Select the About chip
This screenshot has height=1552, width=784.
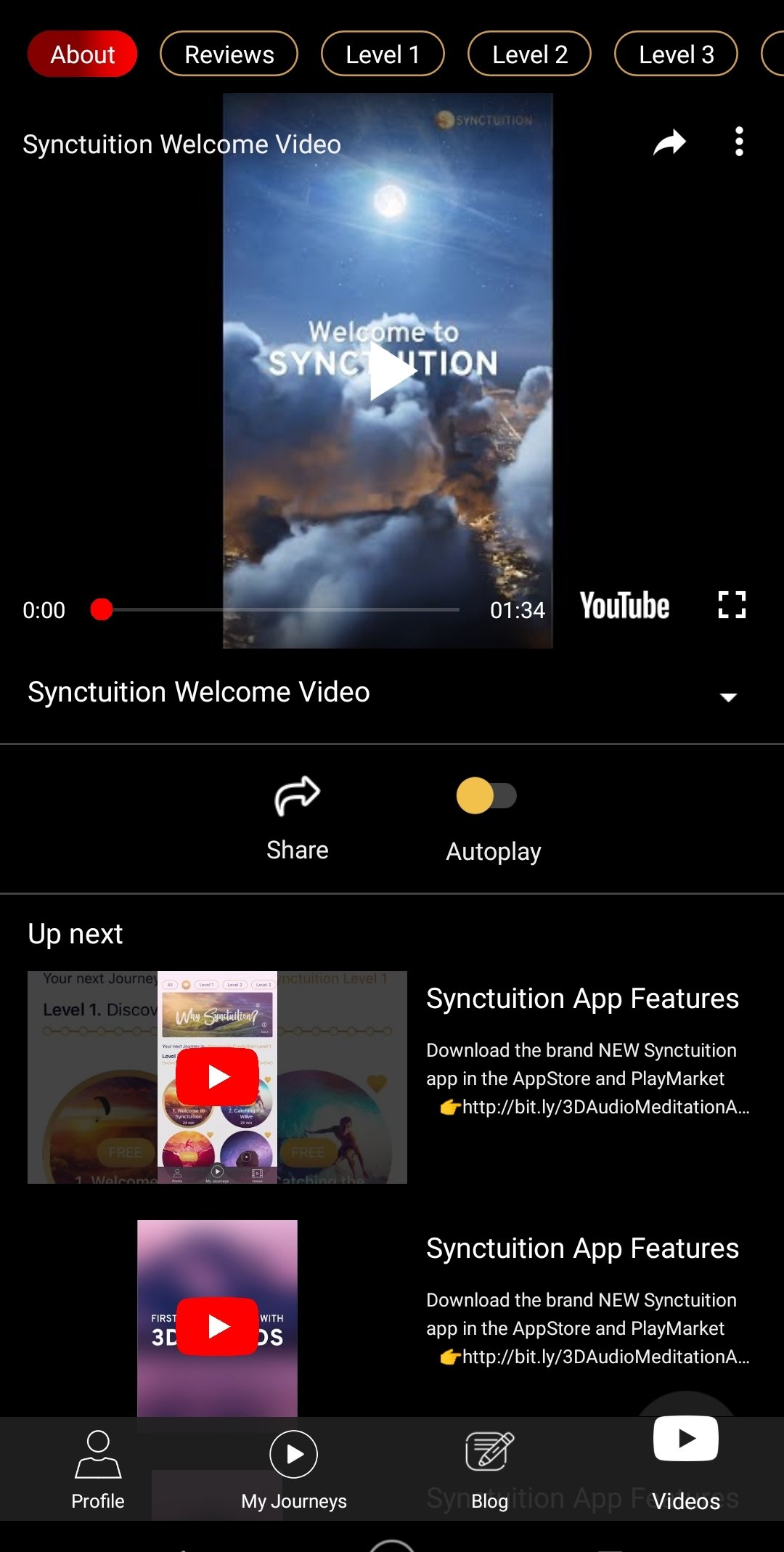coord(83,54)
